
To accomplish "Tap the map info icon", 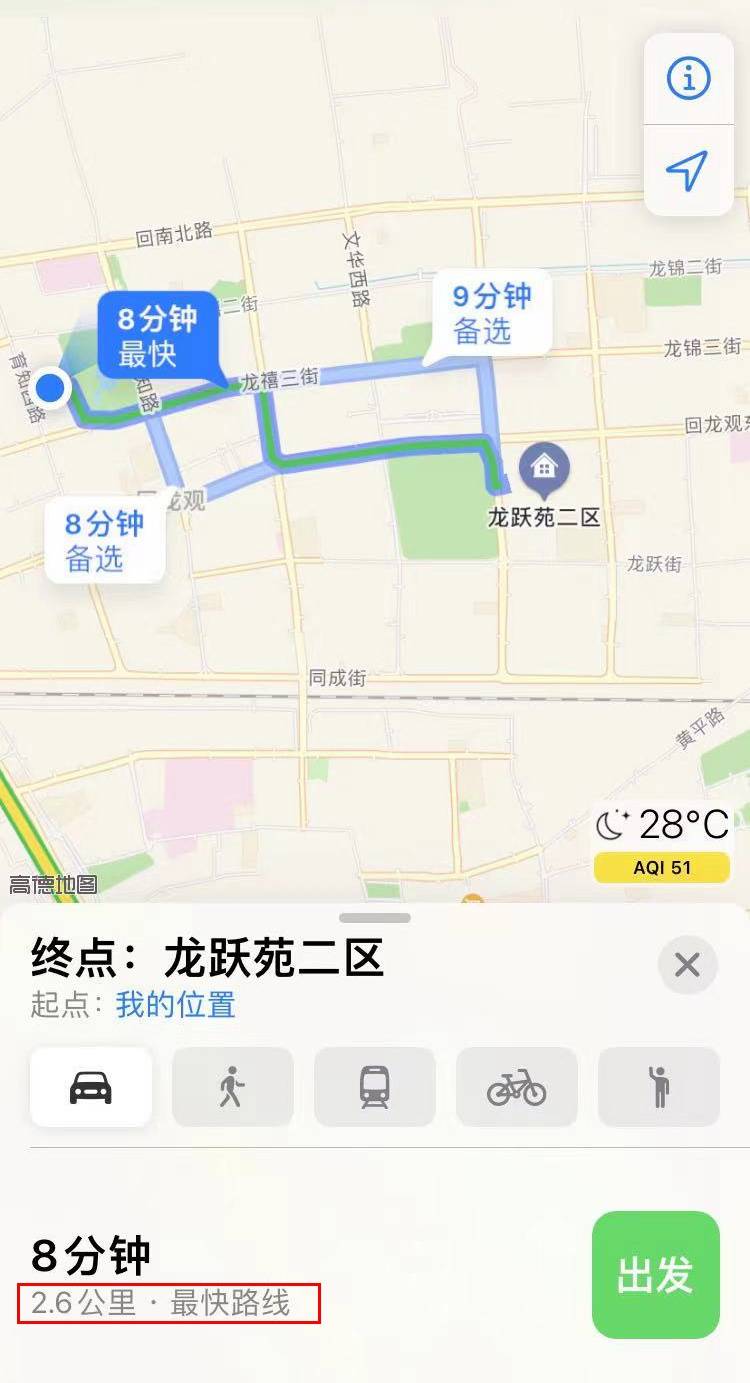I will (x=687, y=80).
